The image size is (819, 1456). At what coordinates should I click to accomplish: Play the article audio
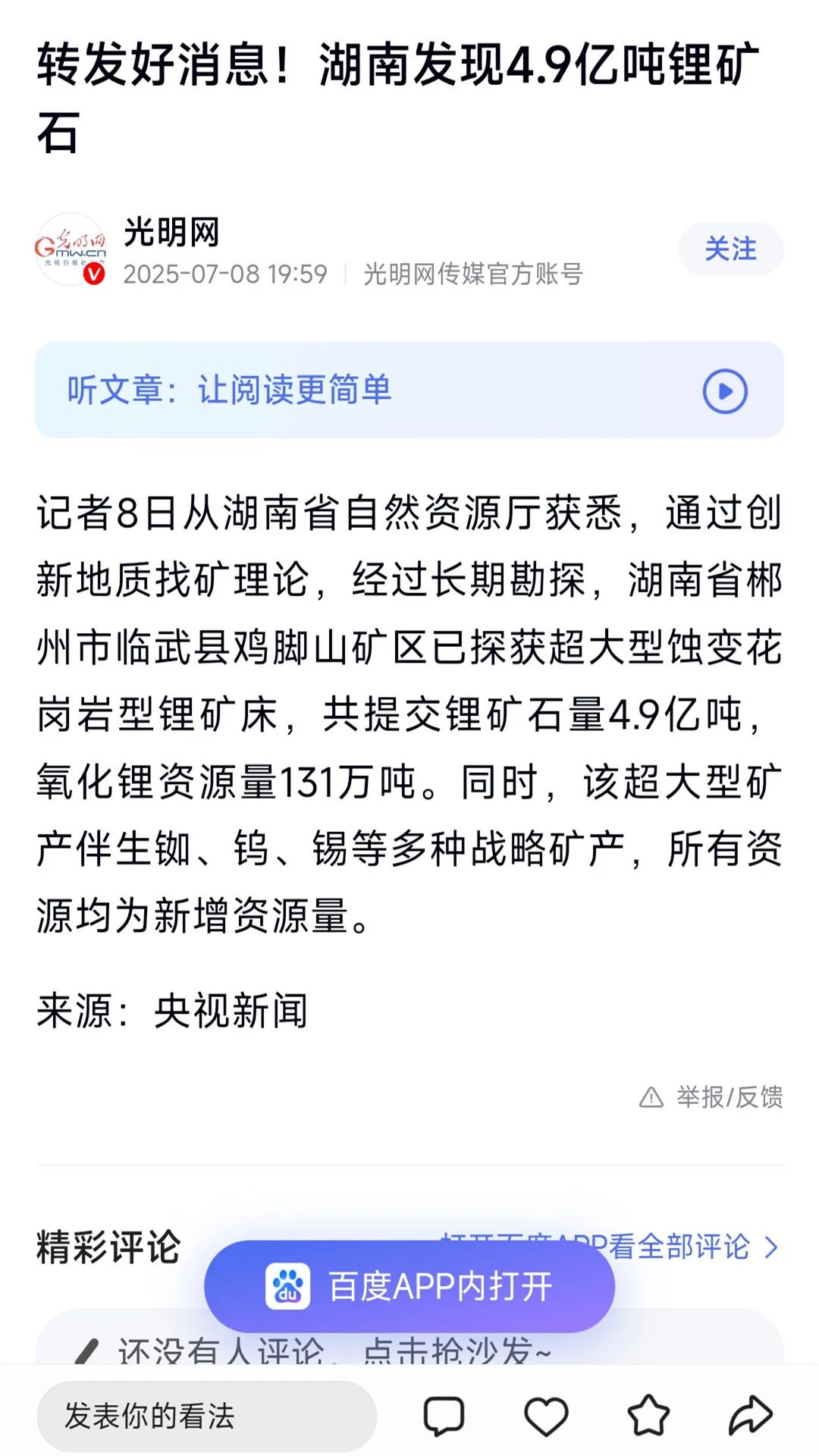pyautogui.click(x=724, y=391)
